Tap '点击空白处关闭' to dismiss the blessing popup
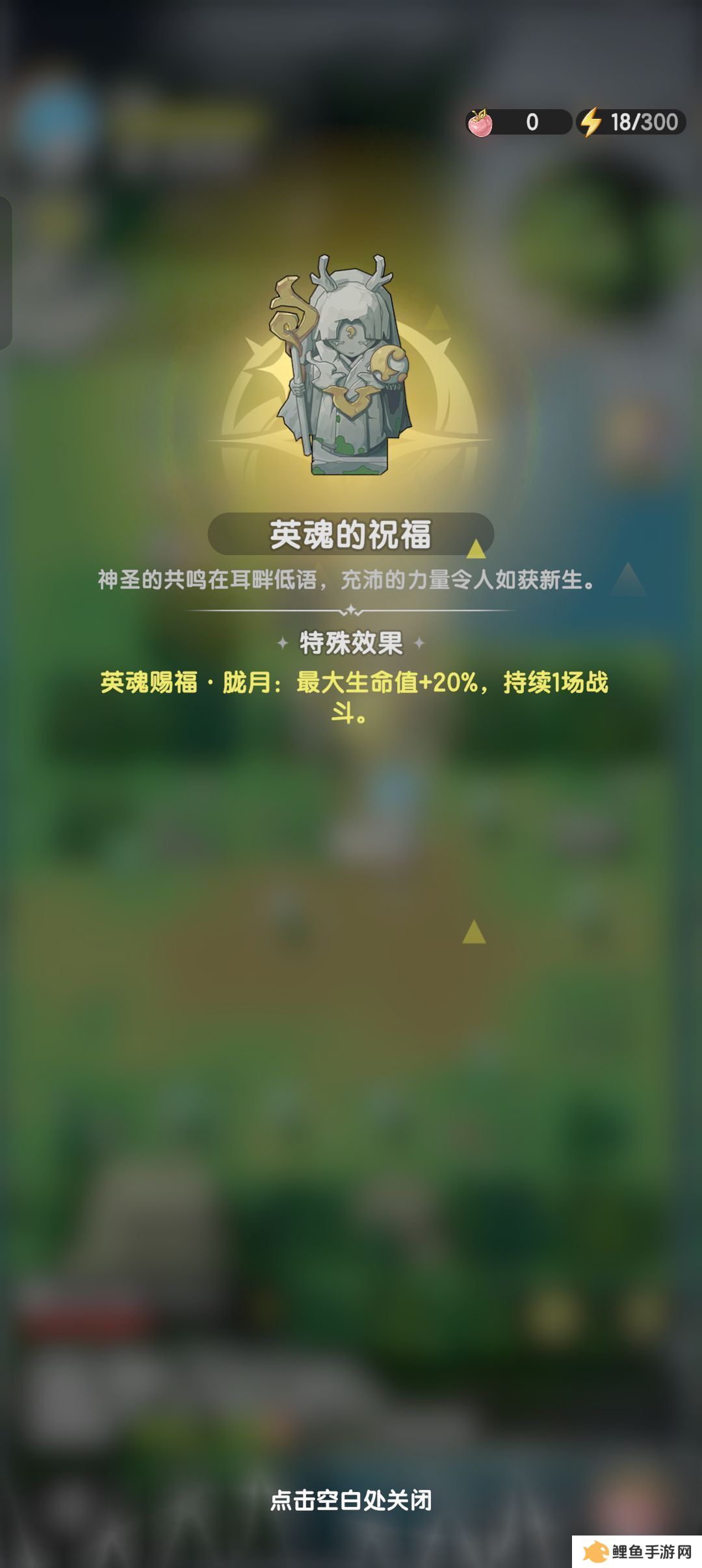 coord(351,1500)
